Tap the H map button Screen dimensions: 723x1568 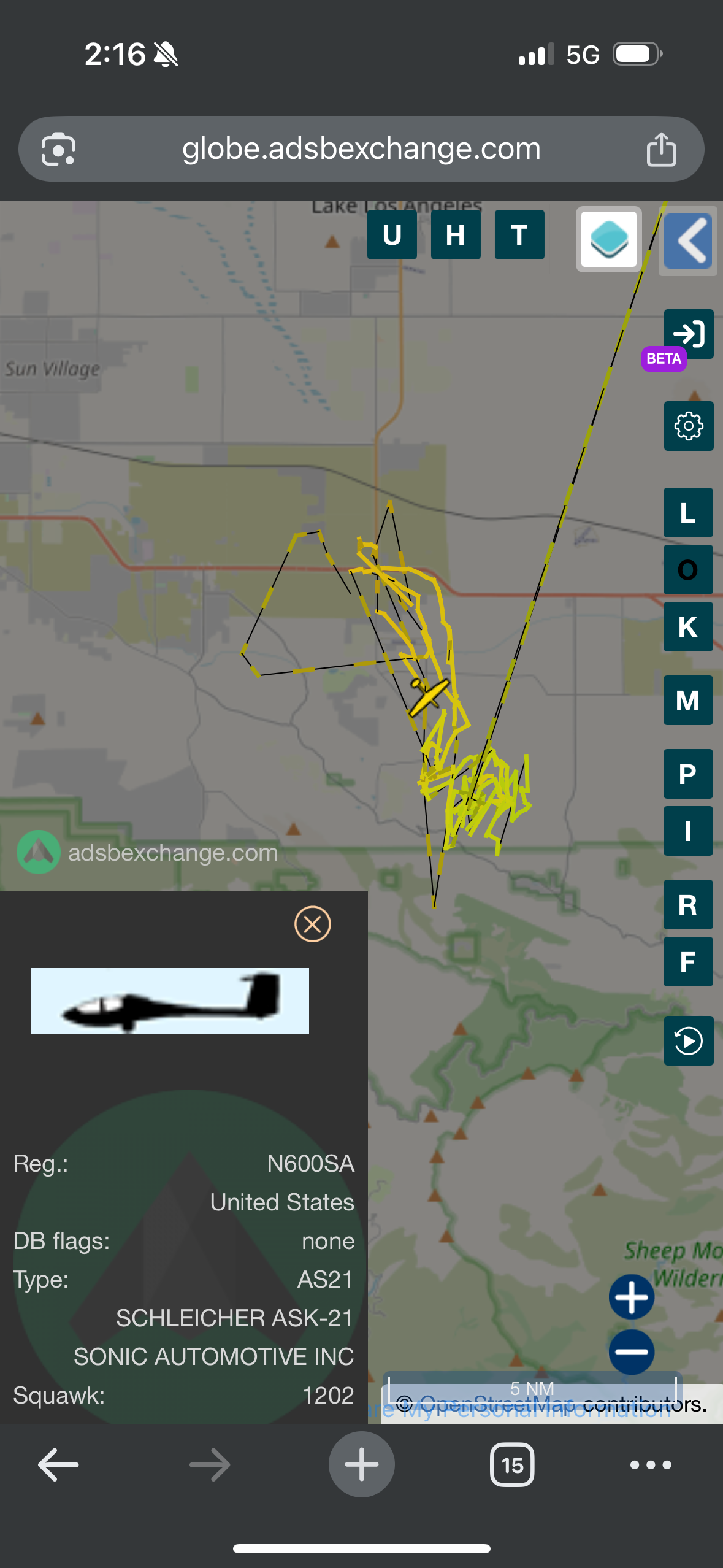(x=456, y=235)
